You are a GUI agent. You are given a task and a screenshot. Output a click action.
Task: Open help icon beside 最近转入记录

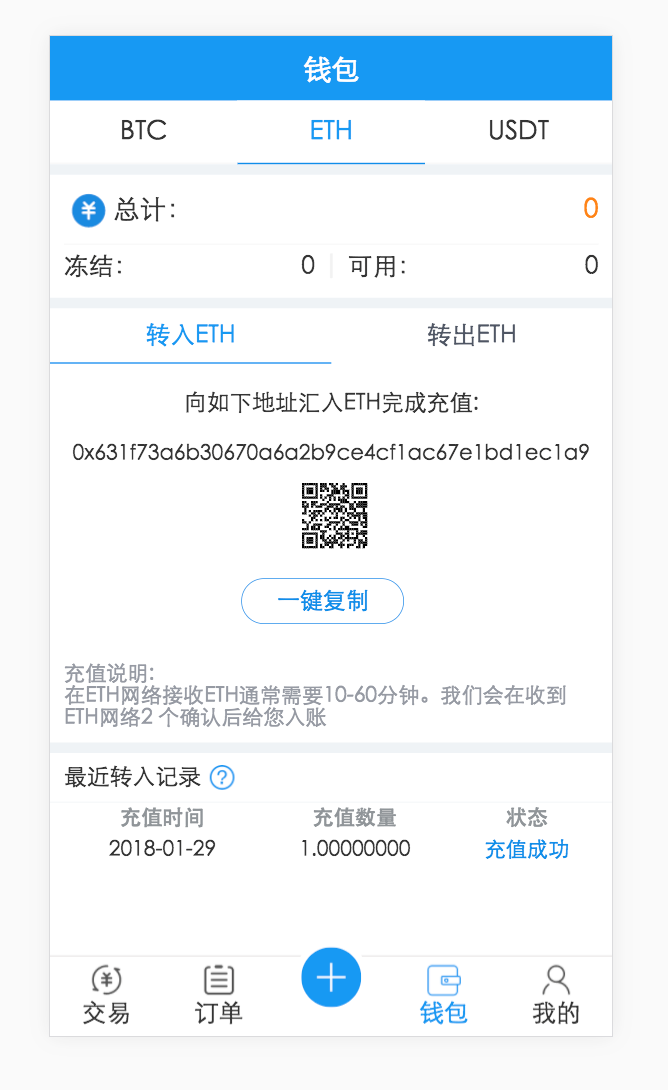click(x=222, y=777)
